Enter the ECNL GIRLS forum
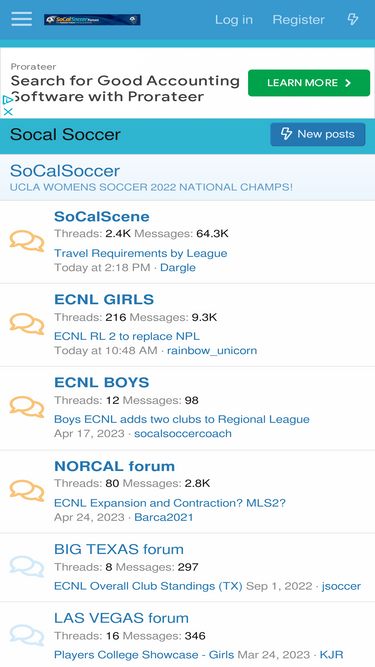375x667 pixels. pos(104,299)
